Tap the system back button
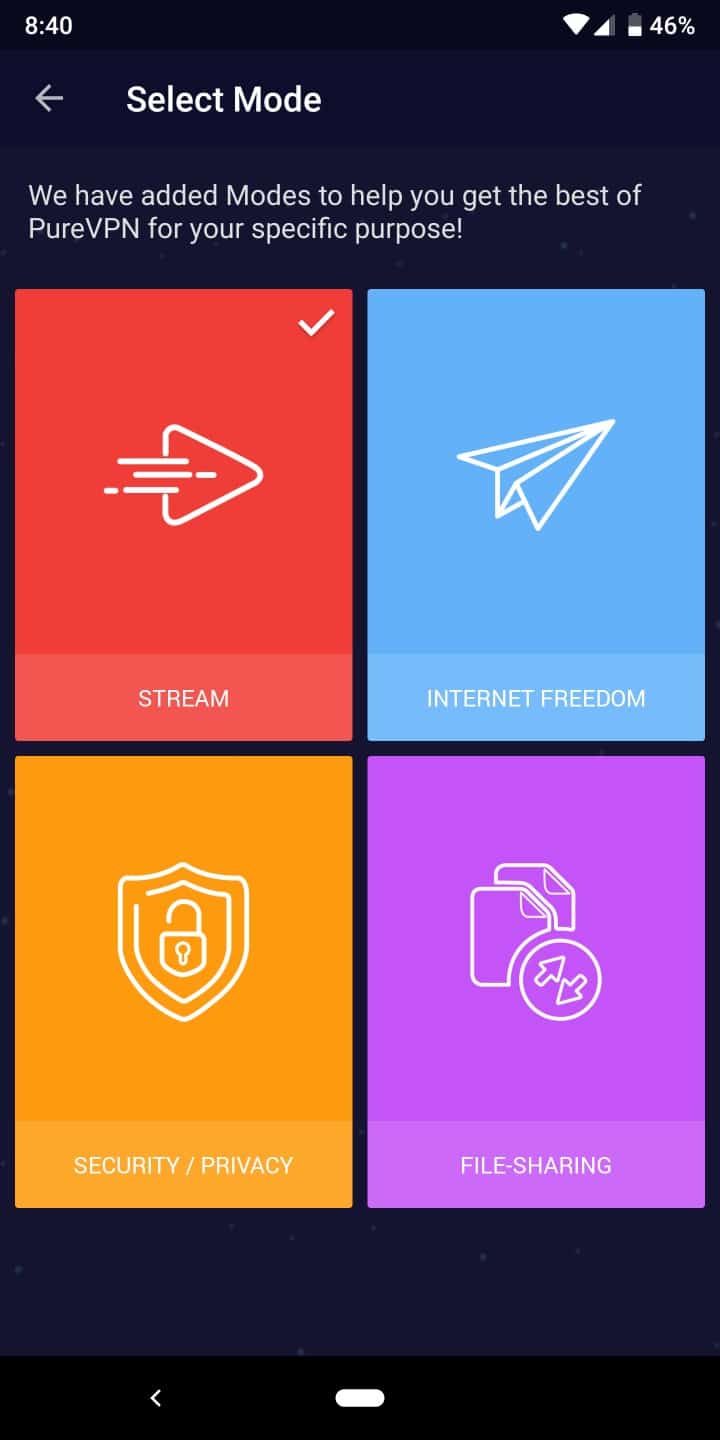This screenshot has width=720, height=1440. 155,1398
